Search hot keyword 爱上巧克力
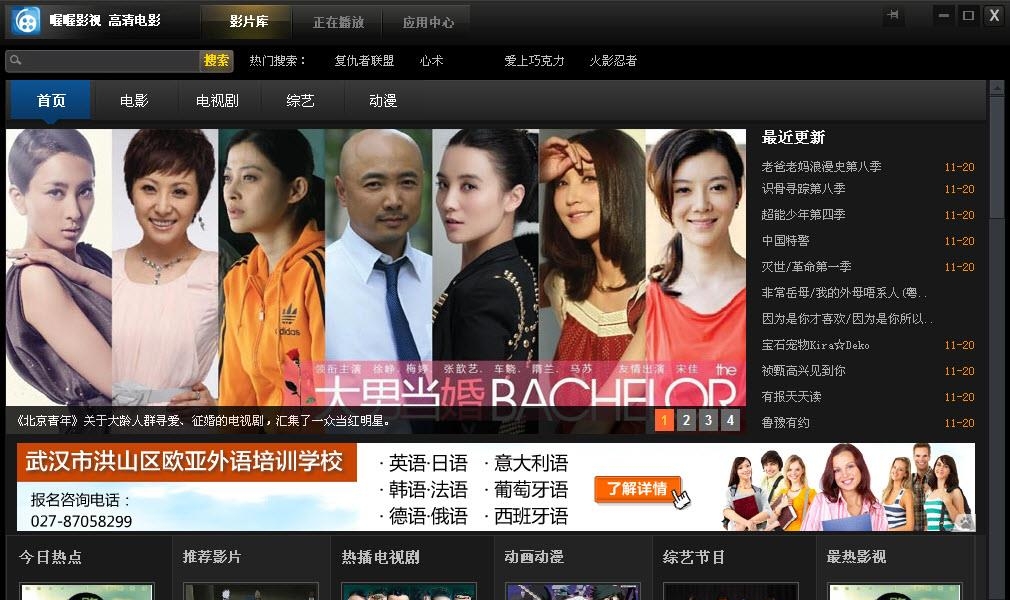1010x600 pixels. pos(534,61)
